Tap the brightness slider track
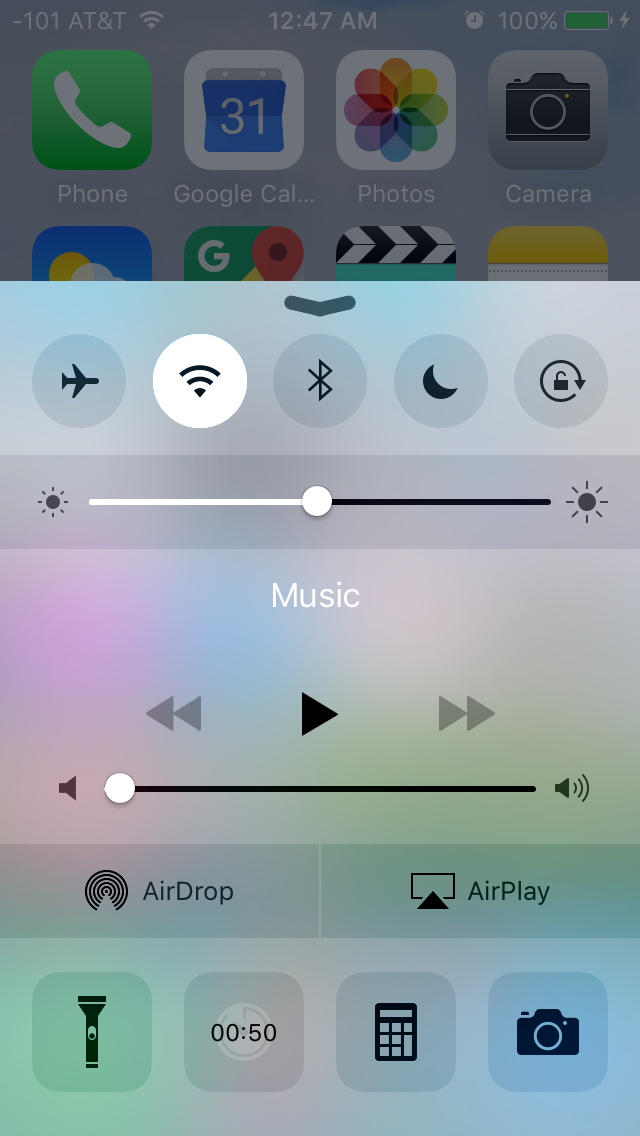The width and height of the screenshot is (640, 1136). tap(320, 501)
